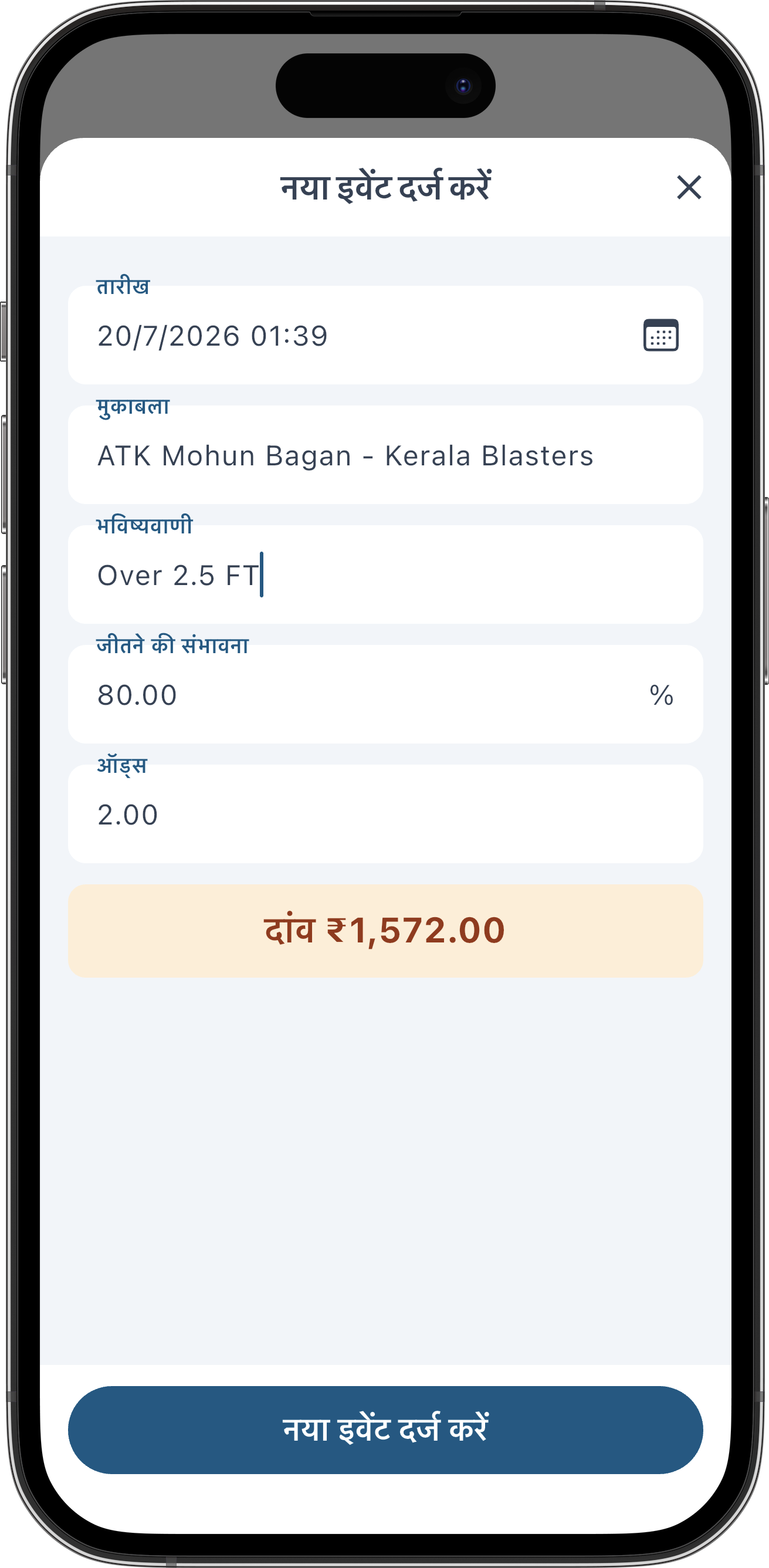
Task: Close the नया इवेंट दर्ज करें dialog
Action: [689, 187]
